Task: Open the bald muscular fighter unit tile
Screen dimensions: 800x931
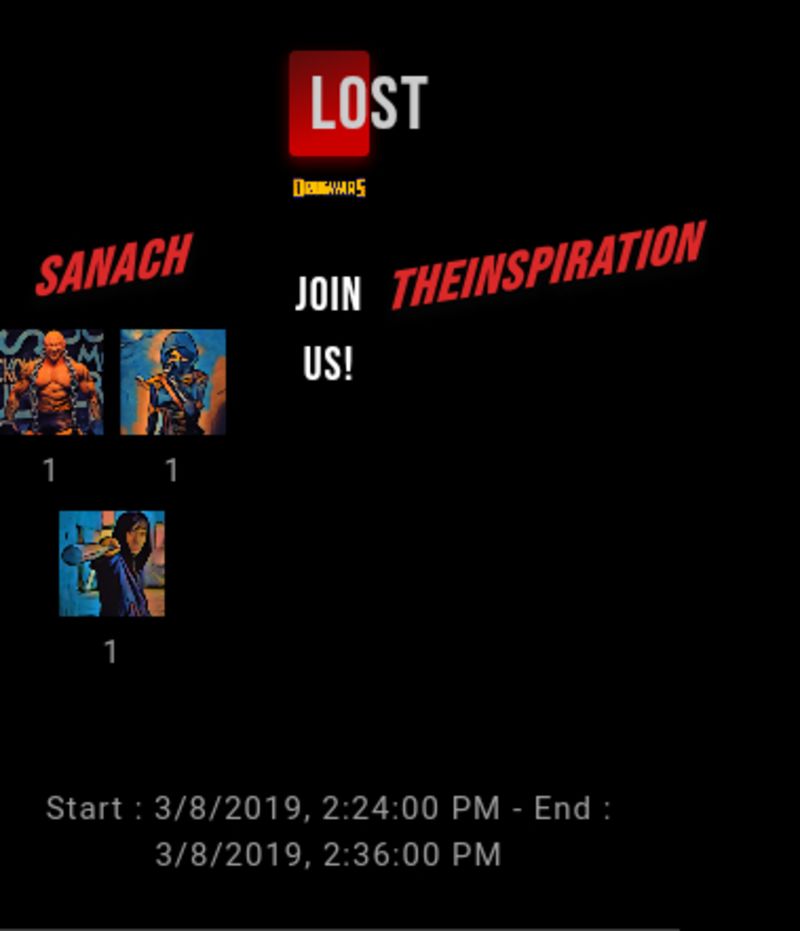Action: [51, 382]
